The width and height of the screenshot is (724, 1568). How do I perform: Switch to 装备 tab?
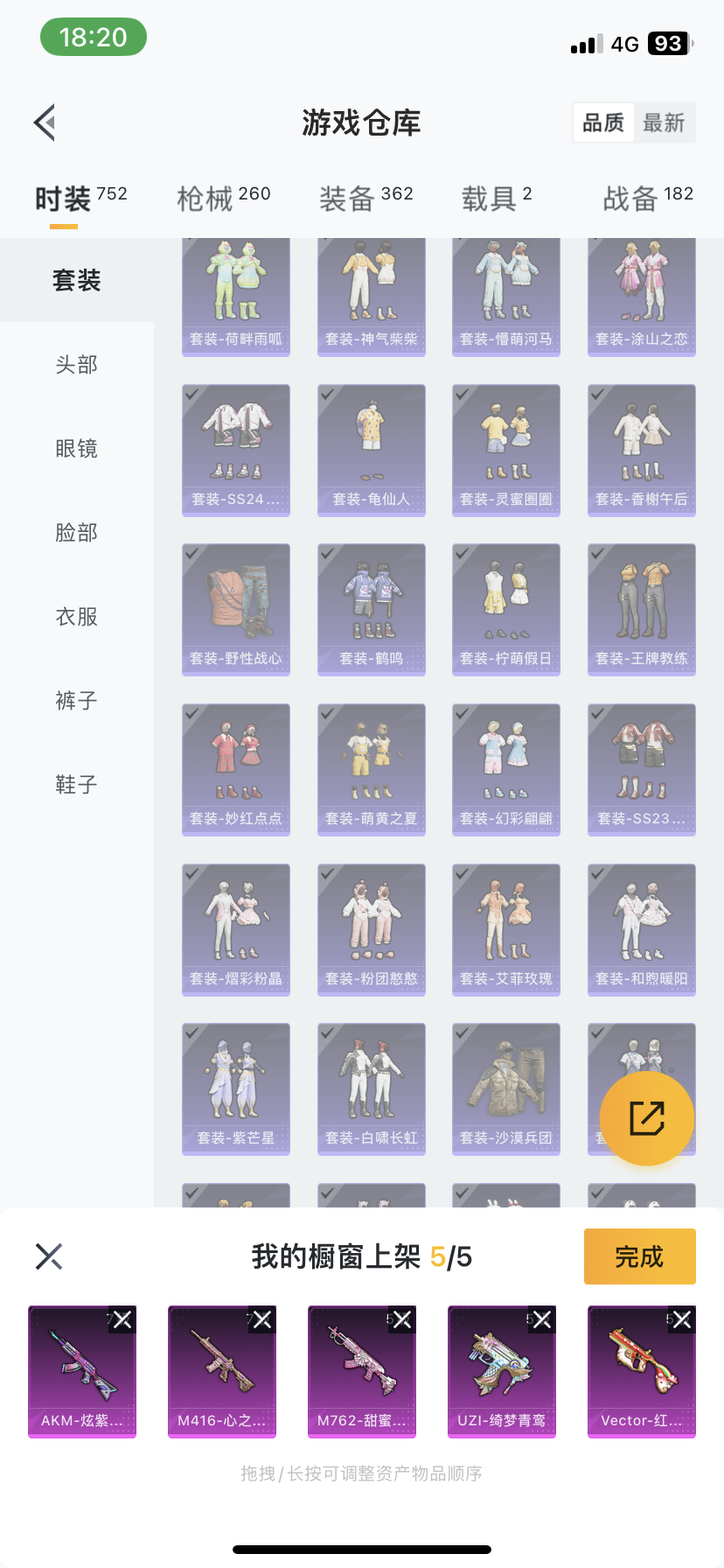(x=365, y=198)
